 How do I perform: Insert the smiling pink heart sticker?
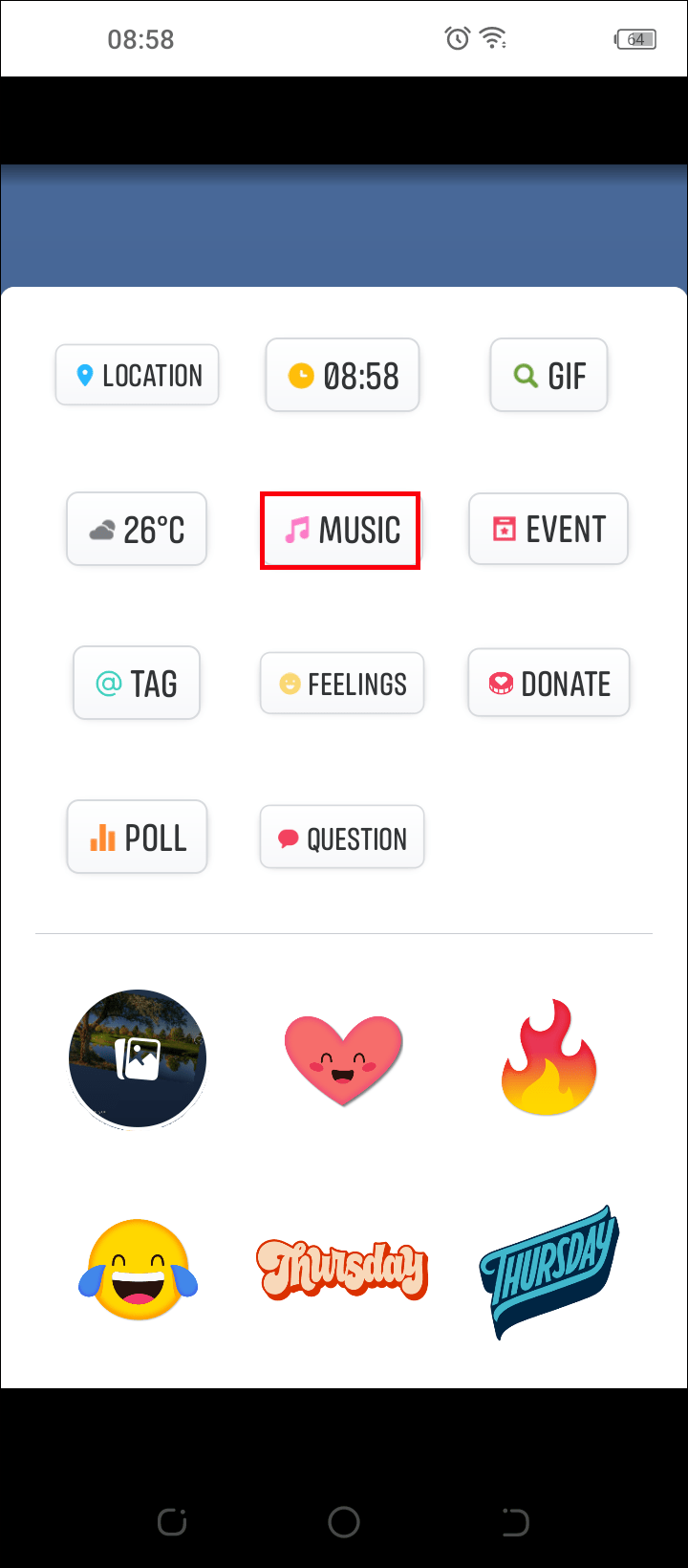pos(343,1059)
